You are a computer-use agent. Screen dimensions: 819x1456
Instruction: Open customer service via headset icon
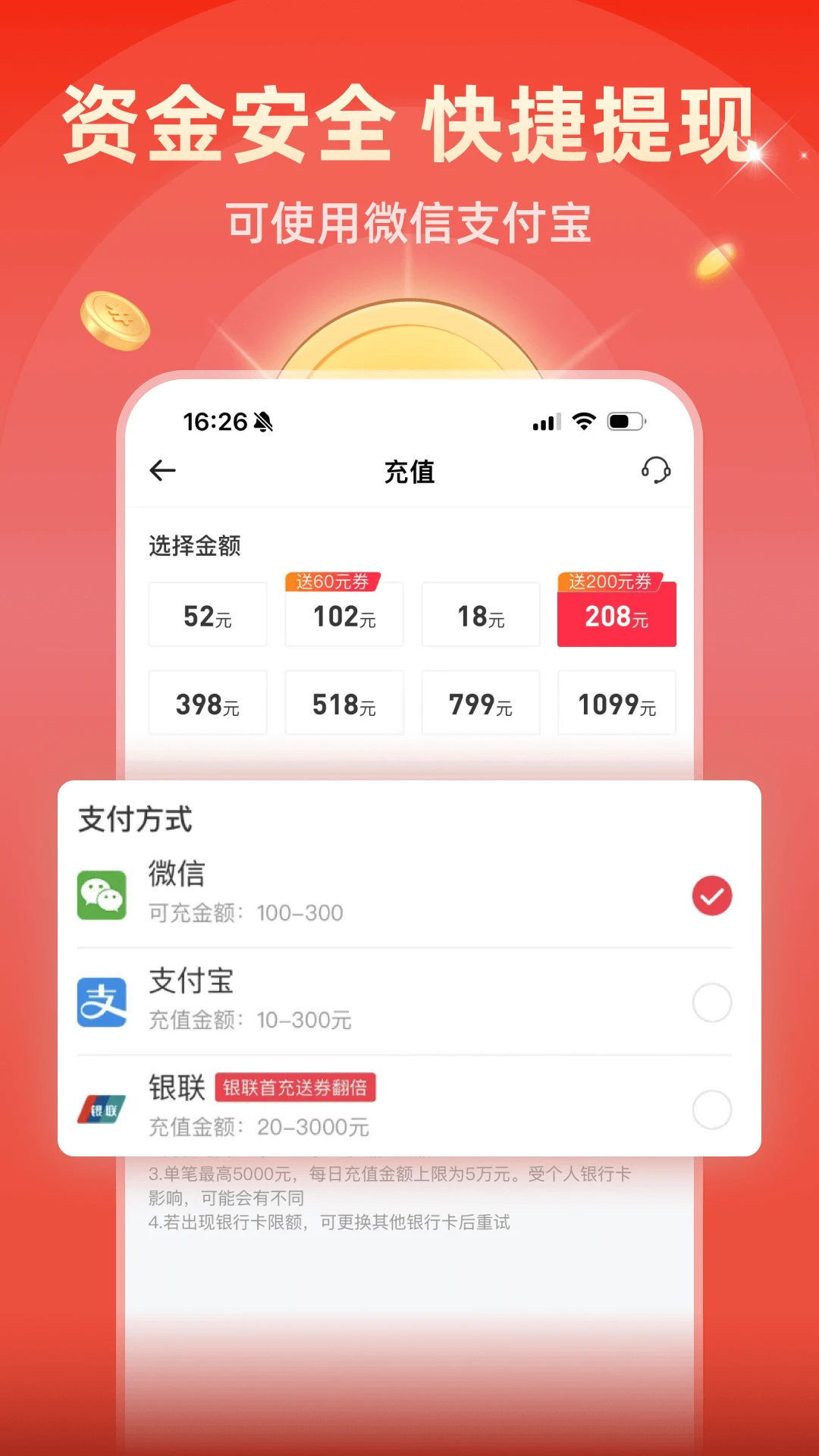click(x=657, y=471)
